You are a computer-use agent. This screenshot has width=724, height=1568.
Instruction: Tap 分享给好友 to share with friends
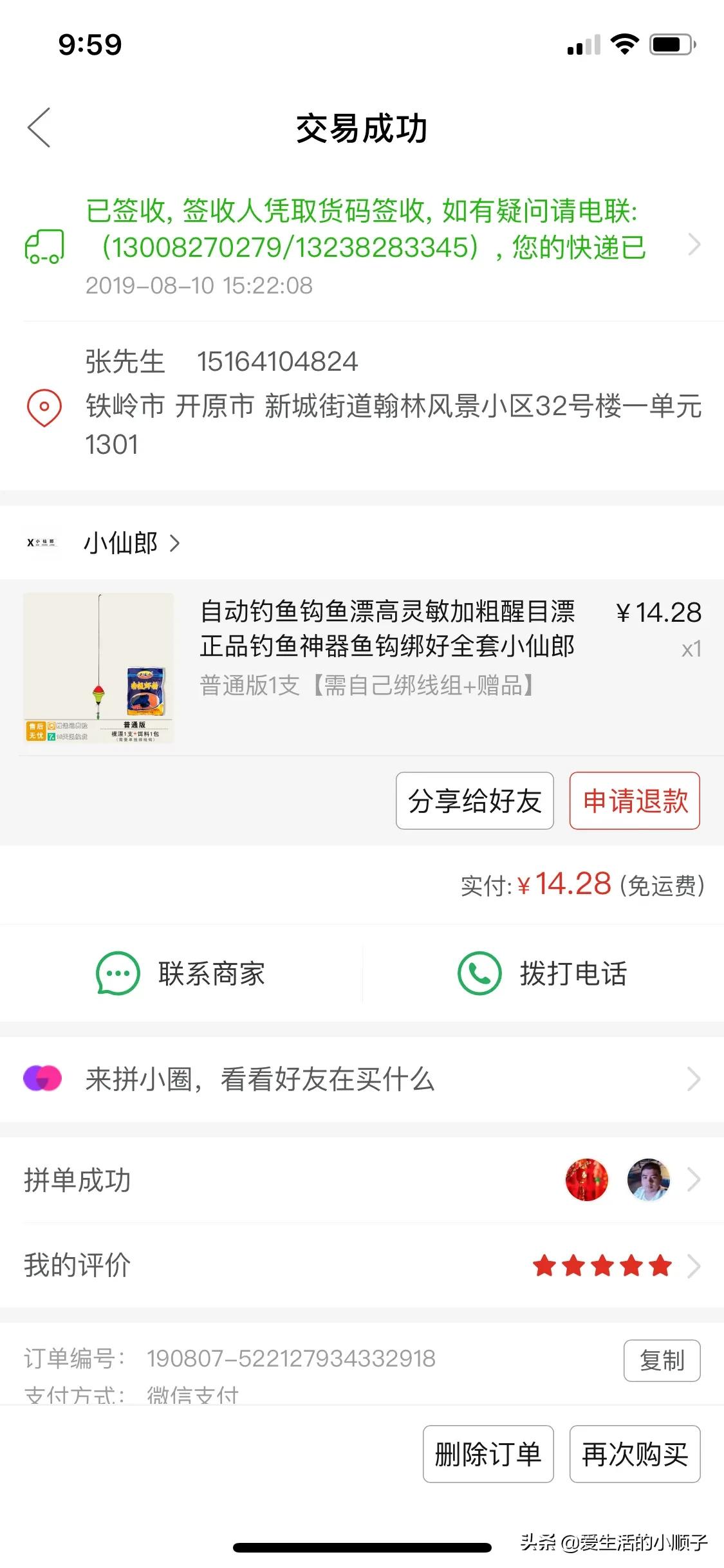(x=474, y=801)
